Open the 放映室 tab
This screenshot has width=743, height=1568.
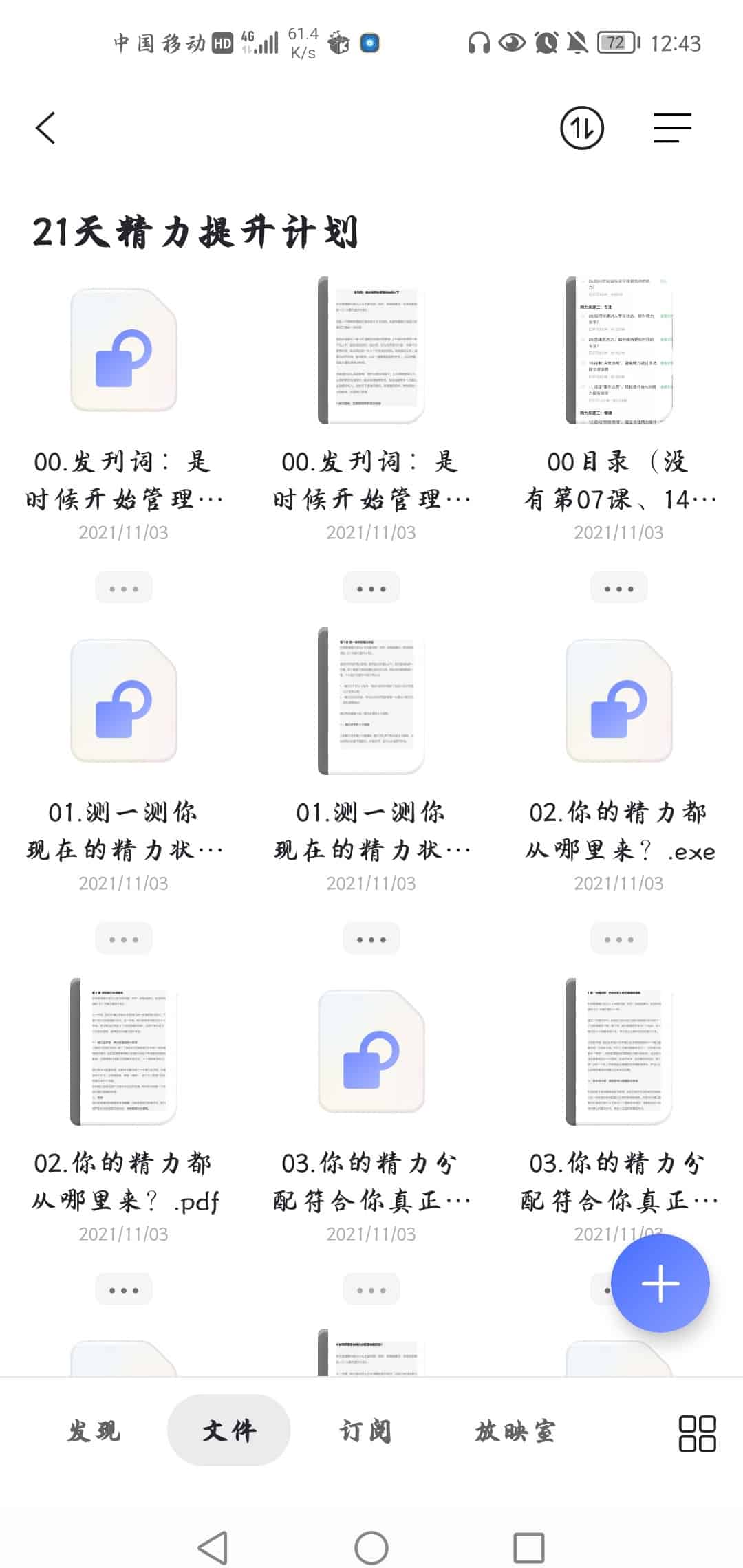tap(515, 1431)
